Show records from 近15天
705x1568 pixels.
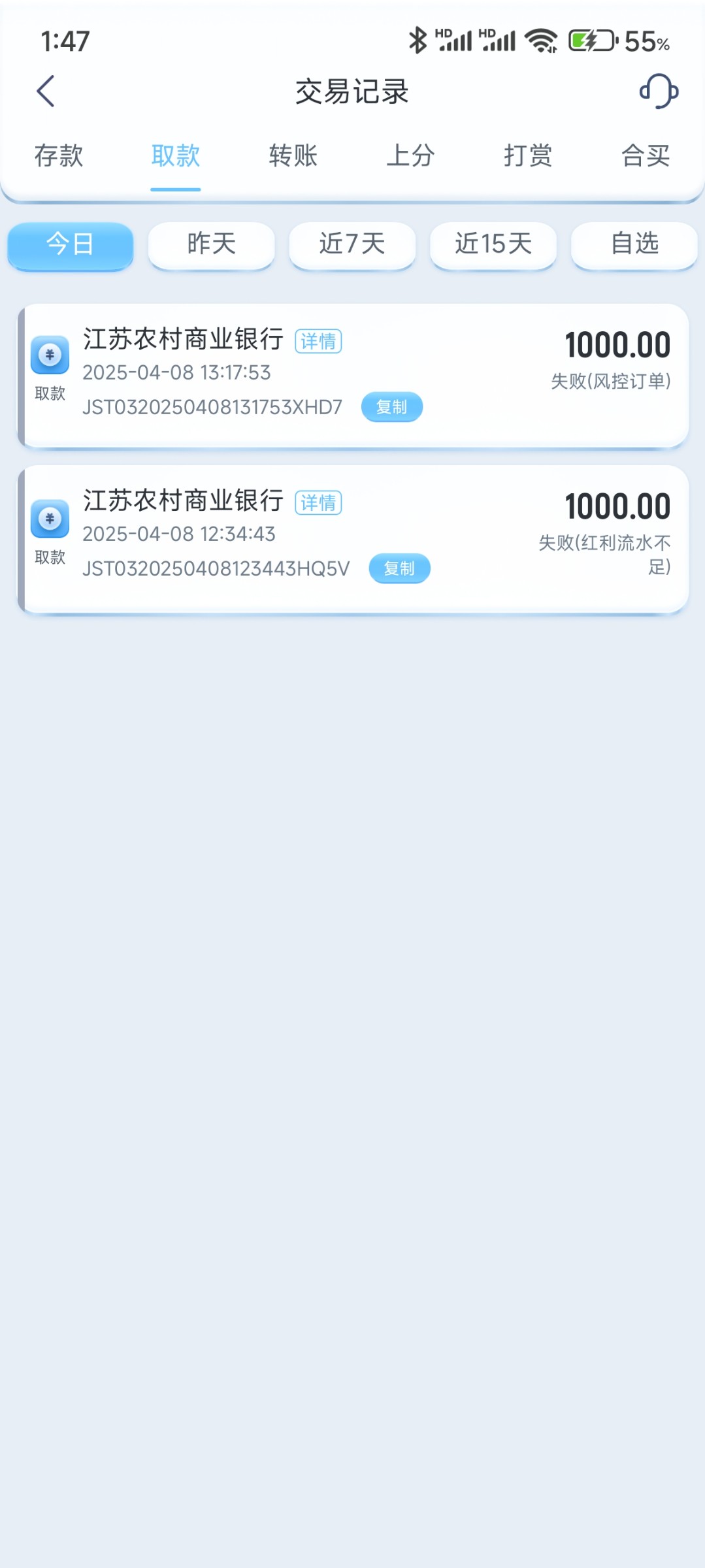point(493,245)
